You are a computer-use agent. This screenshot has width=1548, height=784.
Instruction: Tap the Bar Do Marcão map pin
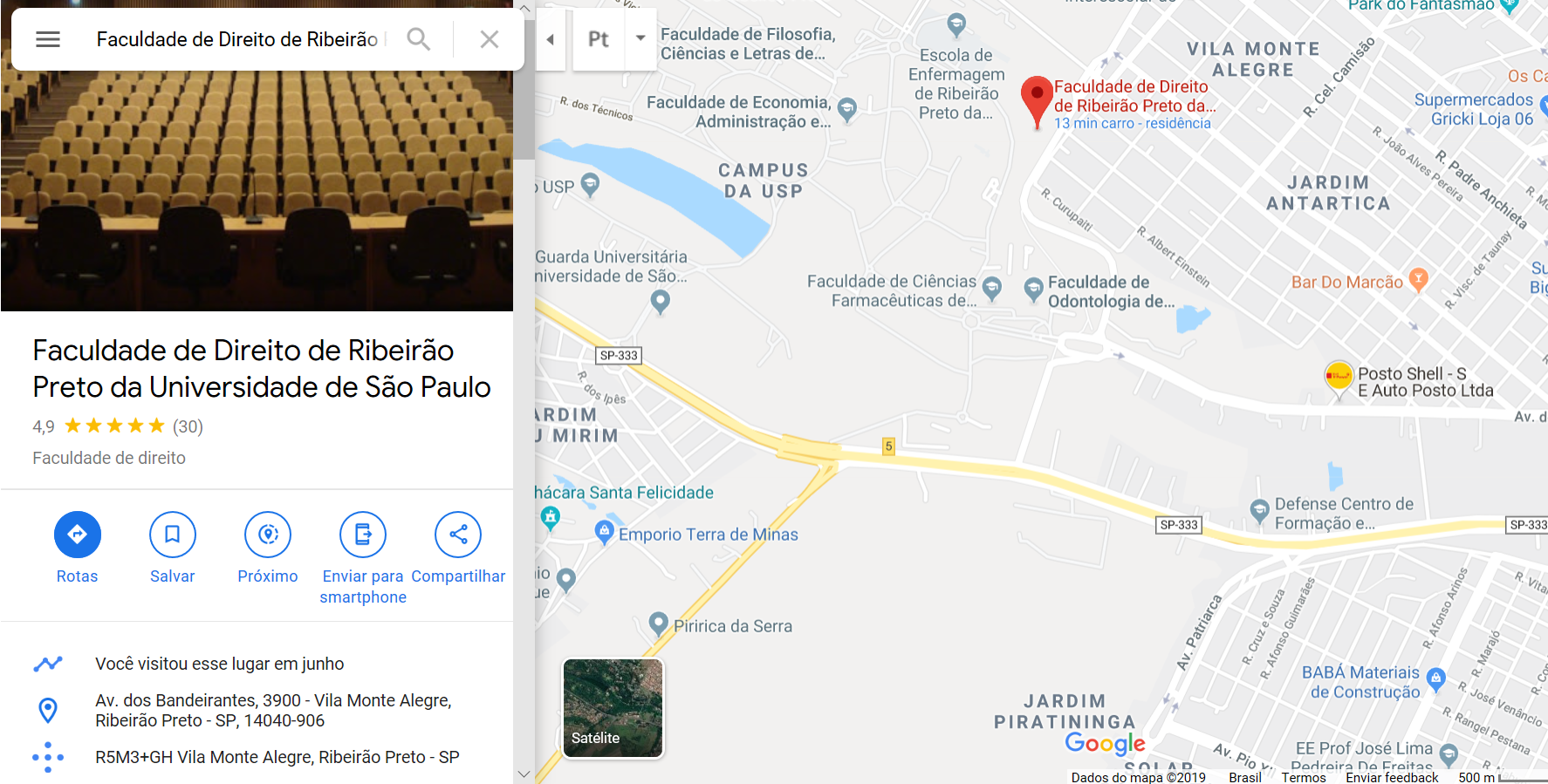pos(1419,278)
